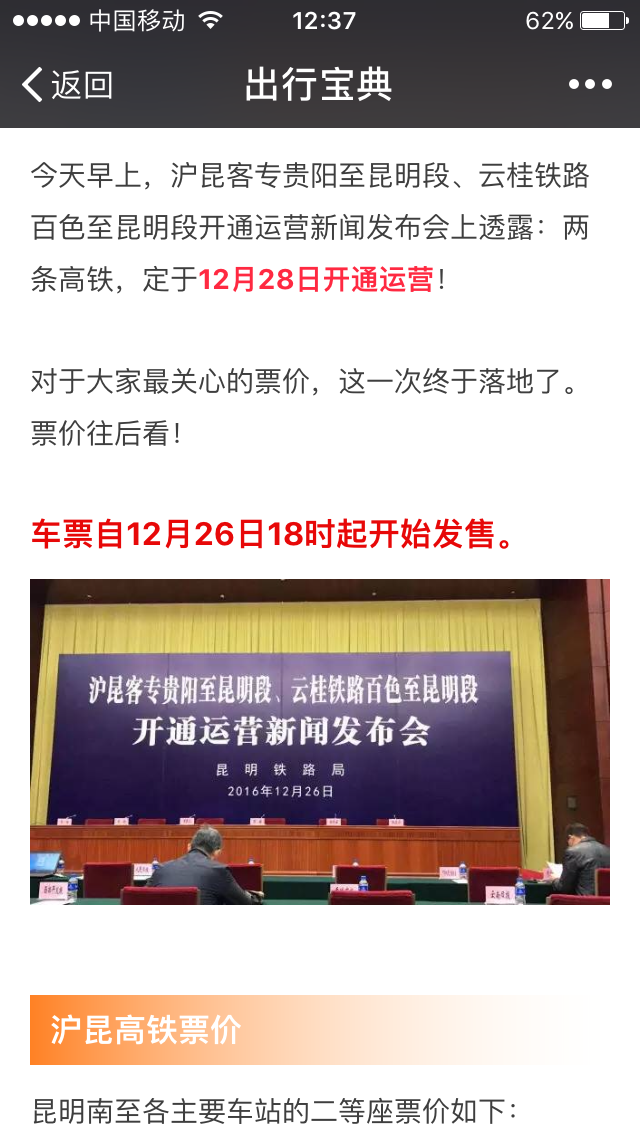View the press conference photo full screen

320,742
